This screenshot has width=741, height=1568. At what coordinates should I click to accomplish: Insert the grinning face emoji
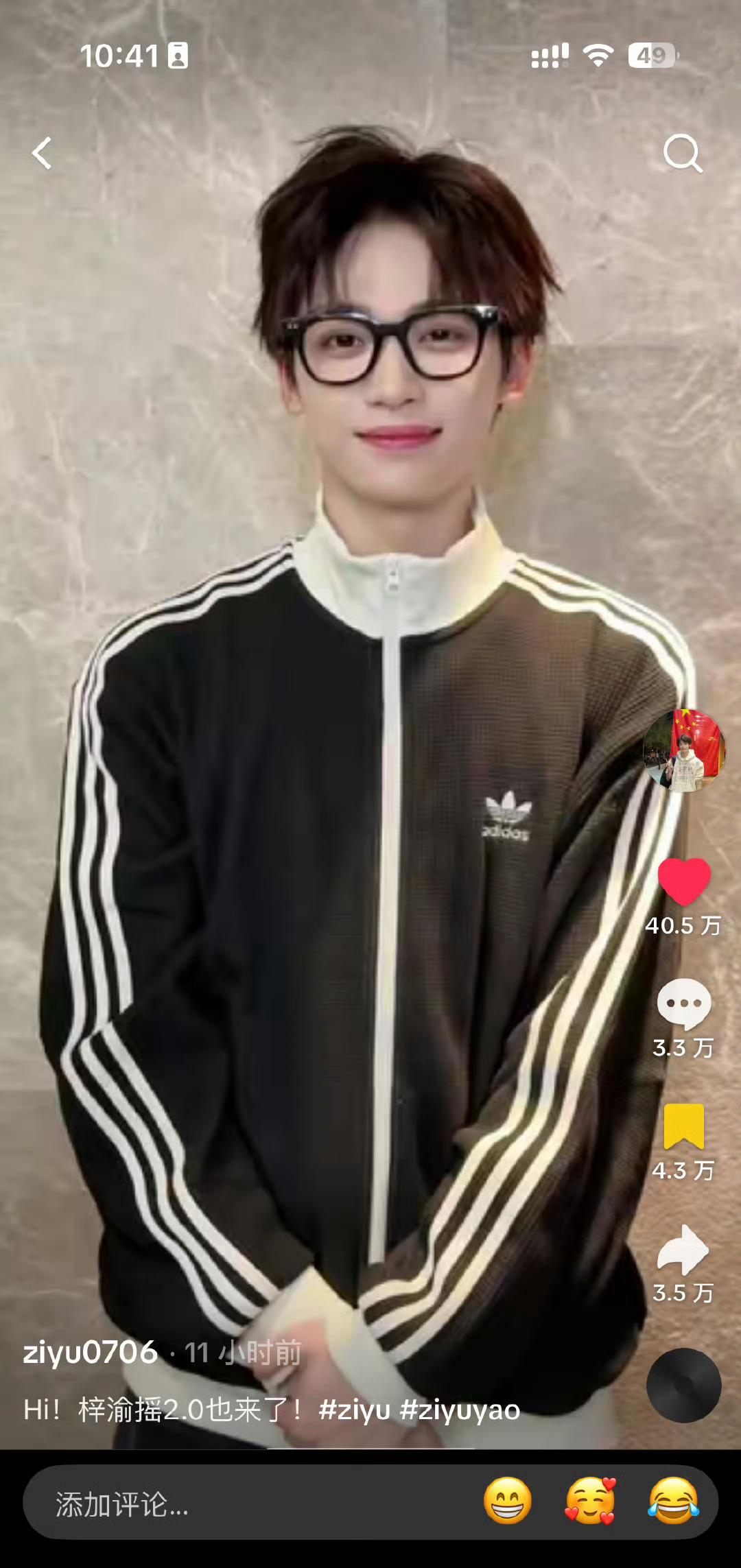pos(508,1501)
